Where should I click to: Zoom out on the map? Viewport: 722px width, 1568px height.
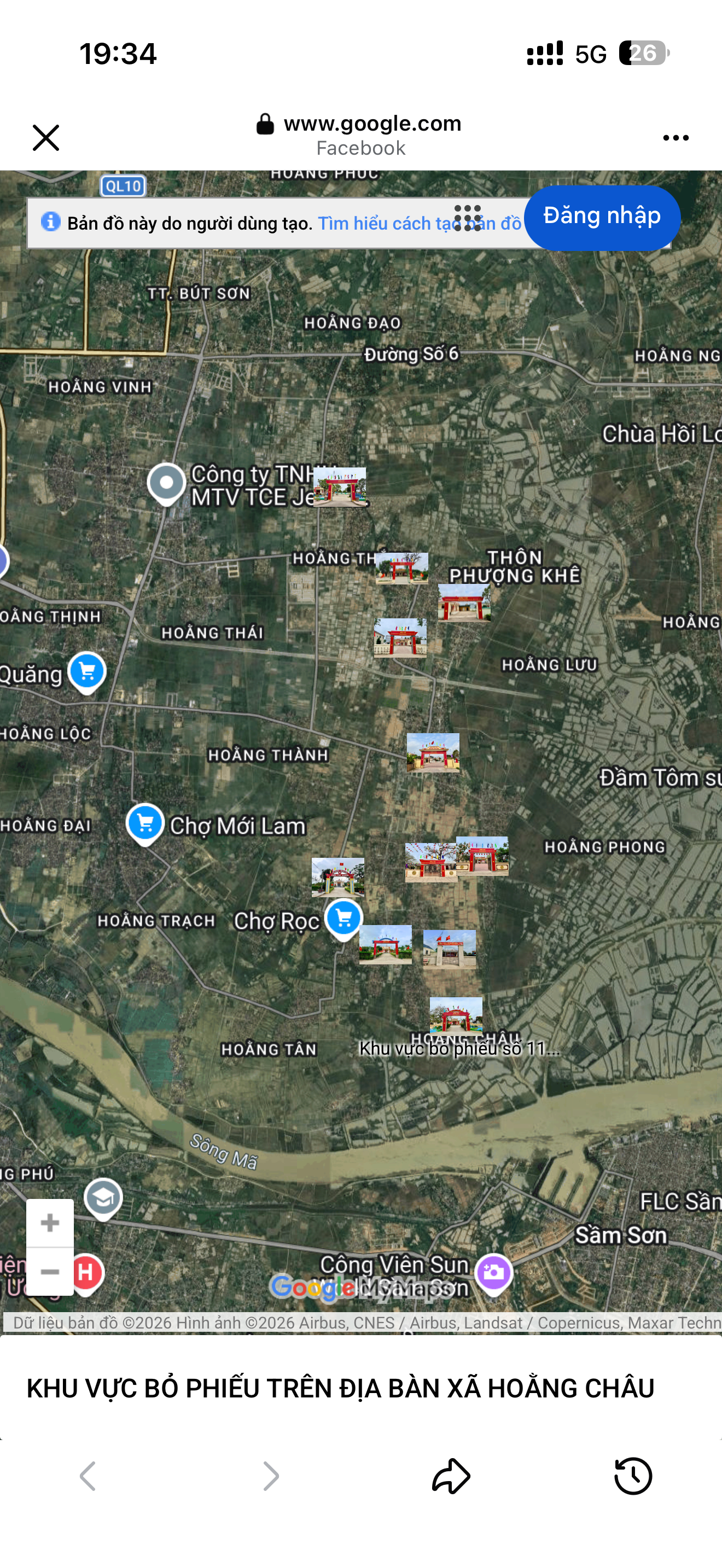pos(50,1272)
